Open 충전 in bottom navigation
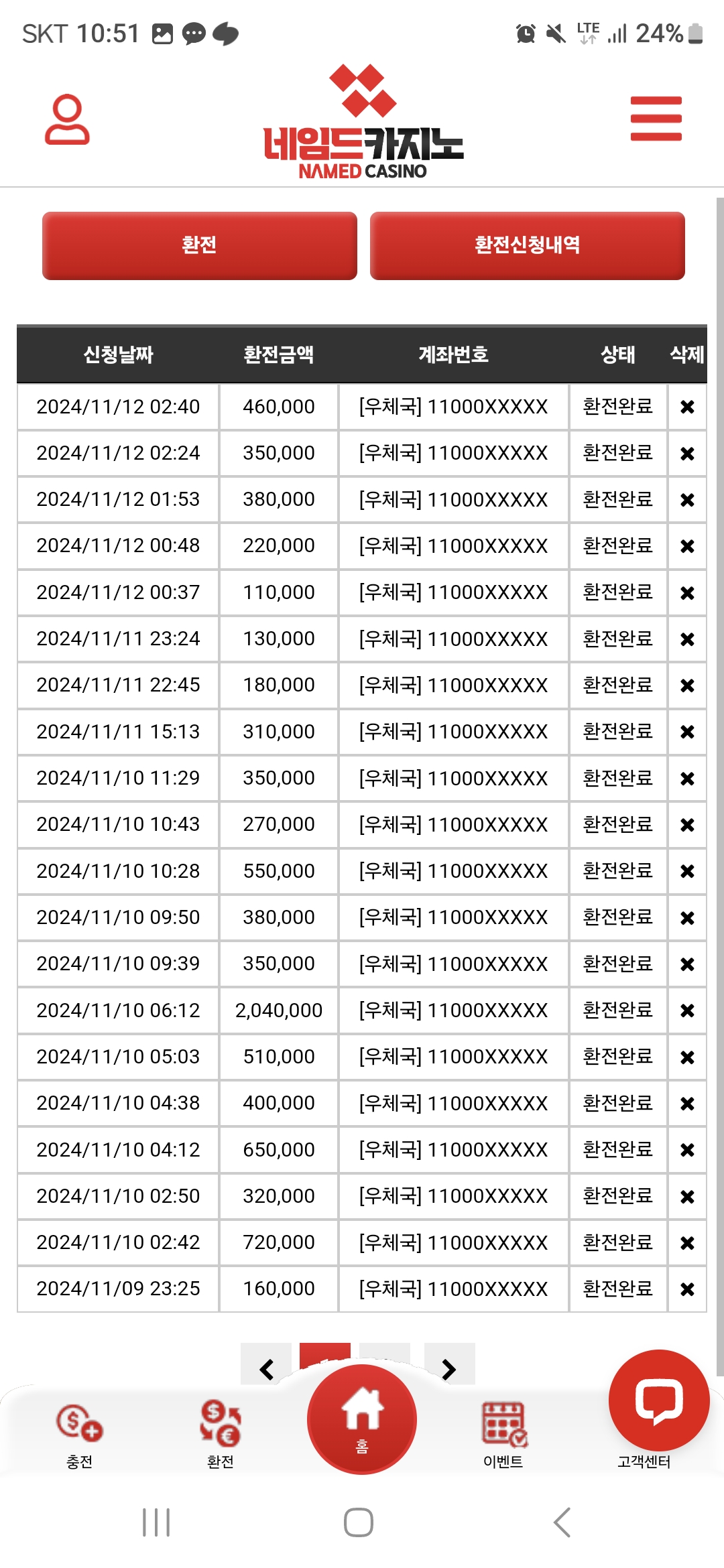 pos(80,1434)
